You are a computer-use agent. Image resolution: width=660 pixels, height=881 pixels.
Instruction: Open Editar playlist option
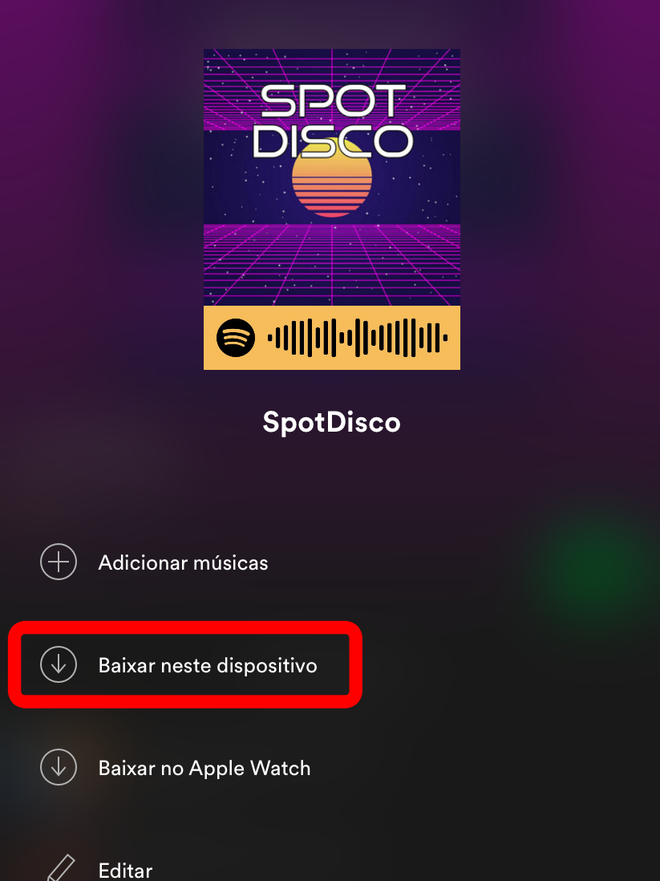(125, 869)
